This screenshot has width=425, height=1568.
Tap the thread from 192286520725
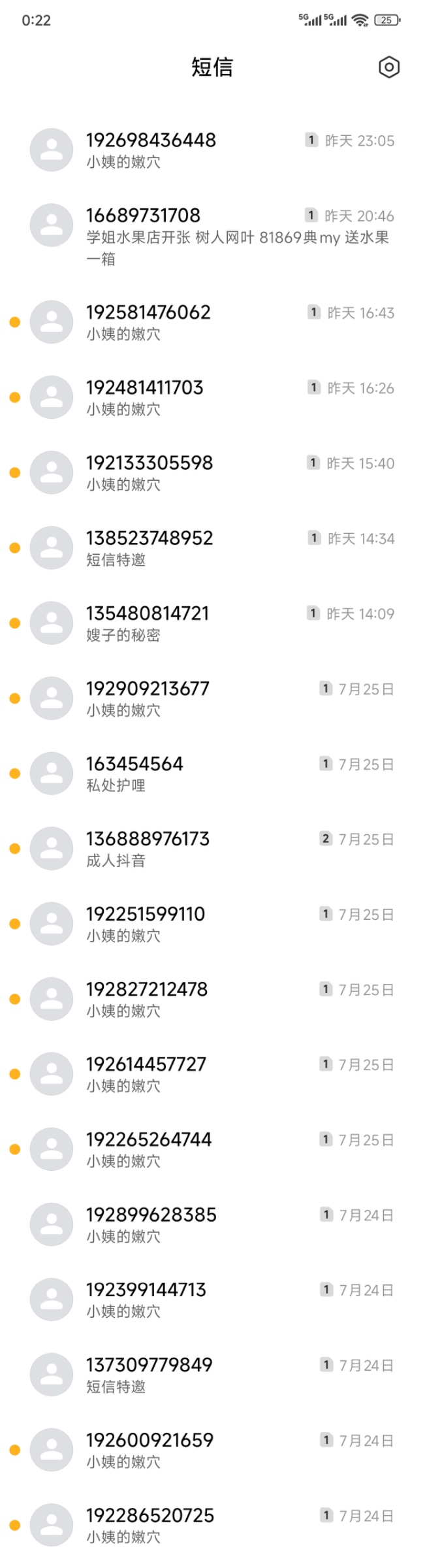click(212, 1524)
